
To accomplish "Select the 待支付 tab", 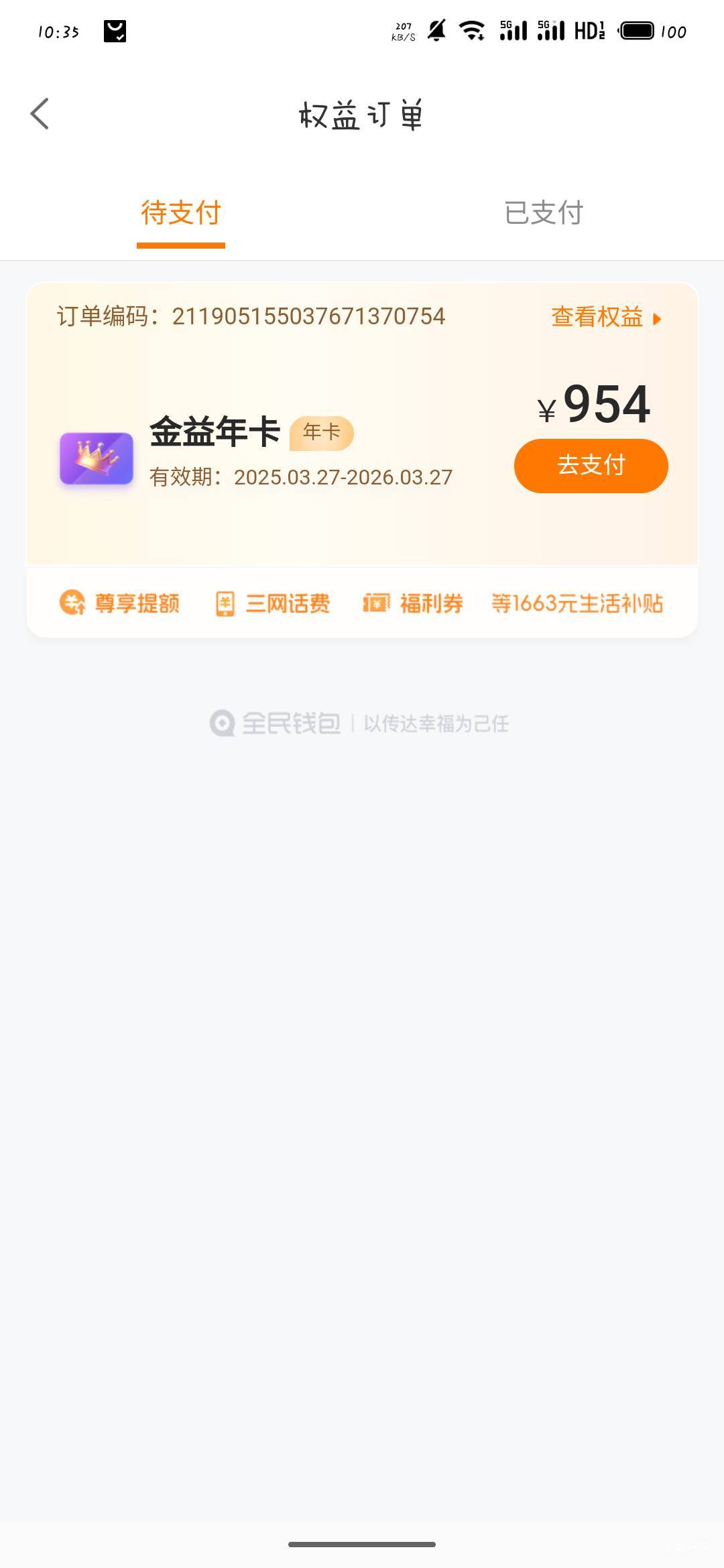I will click(181, 213).
